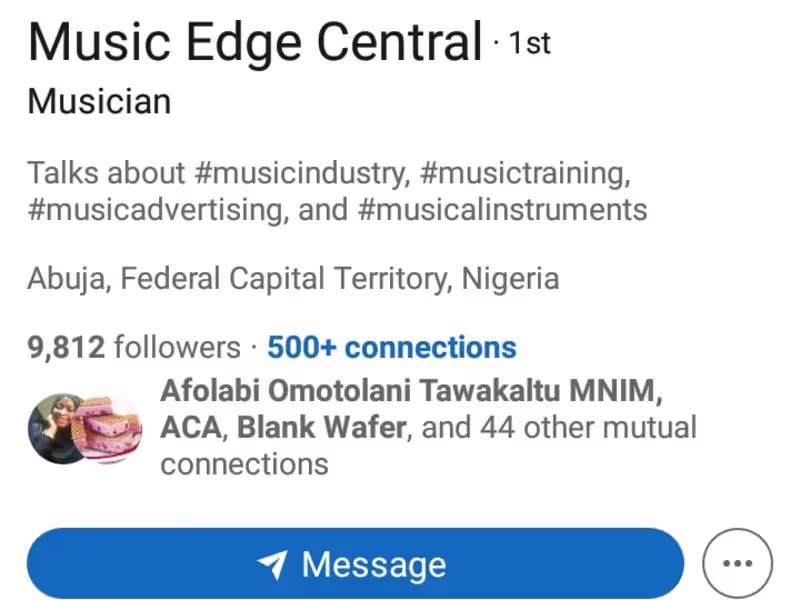Open the mutual connections list
This screenshot has height=600, width=800.
428,428
